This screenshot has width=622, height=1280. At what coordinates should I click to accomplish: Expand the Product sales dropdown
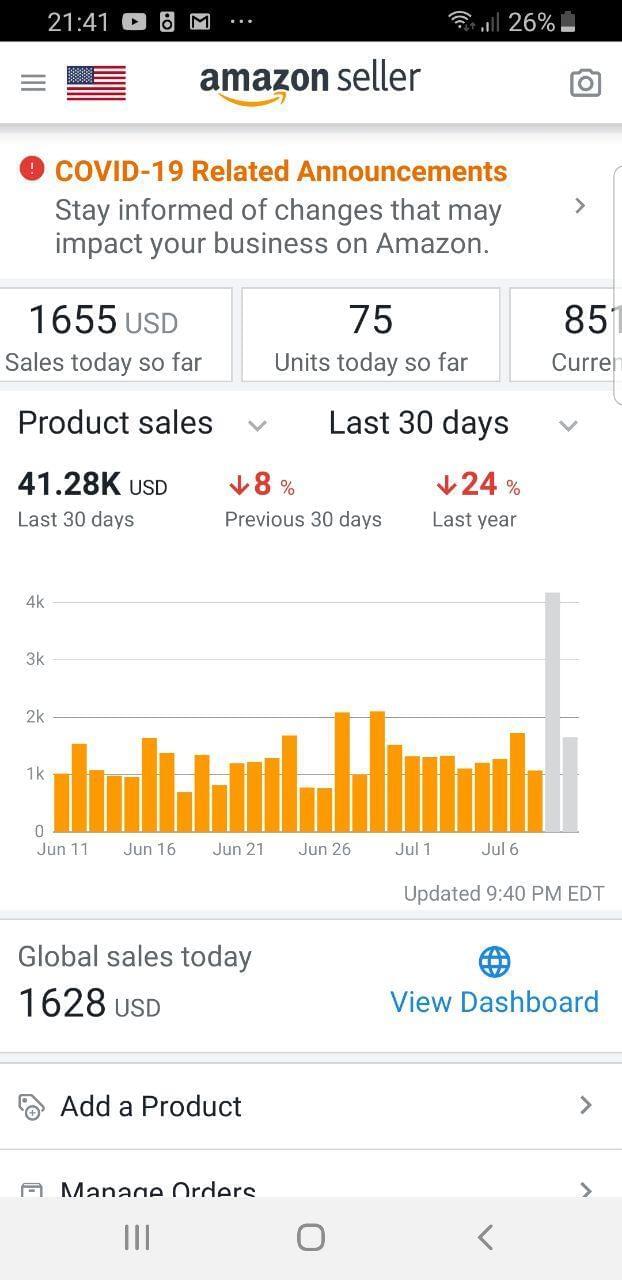[142, 424]
